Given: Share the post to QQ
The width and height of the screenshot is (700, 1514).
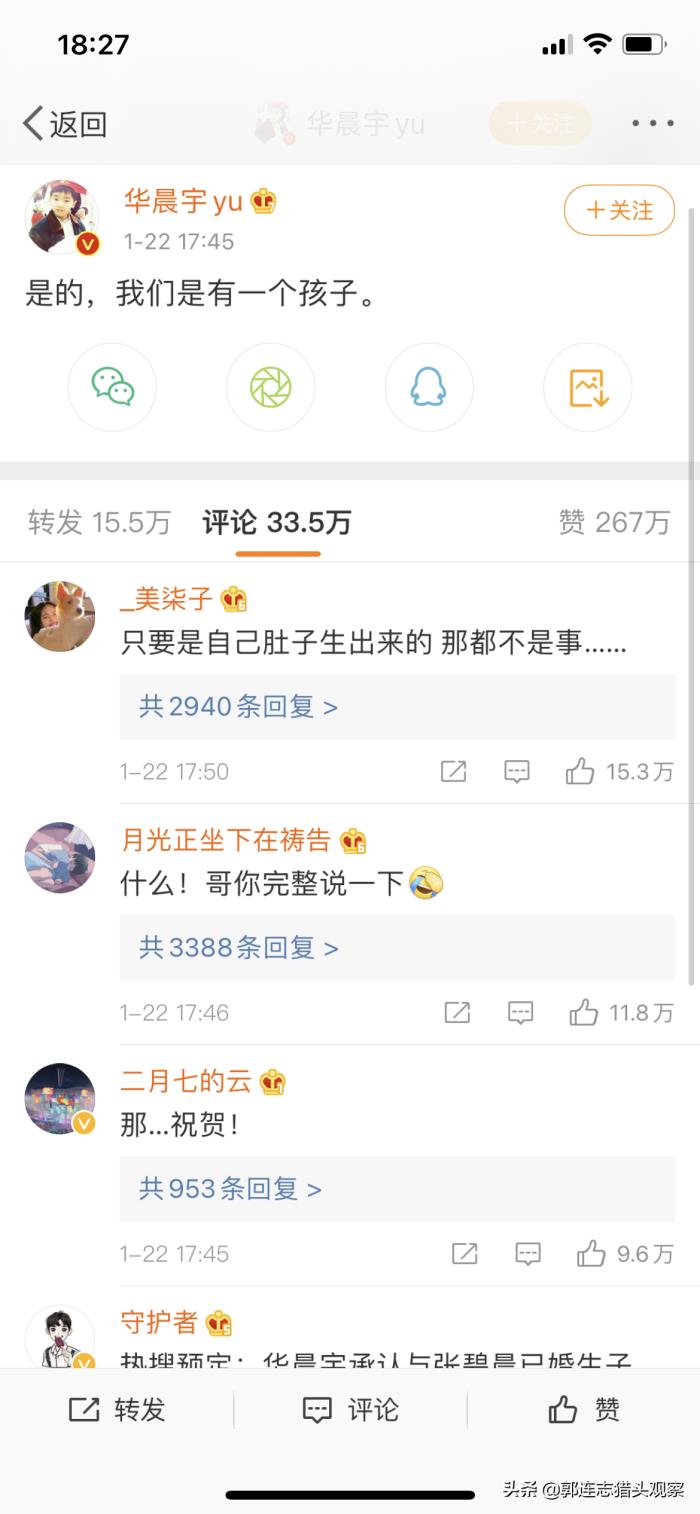Looking at the screenshot, I should click(x=428, y=387).
